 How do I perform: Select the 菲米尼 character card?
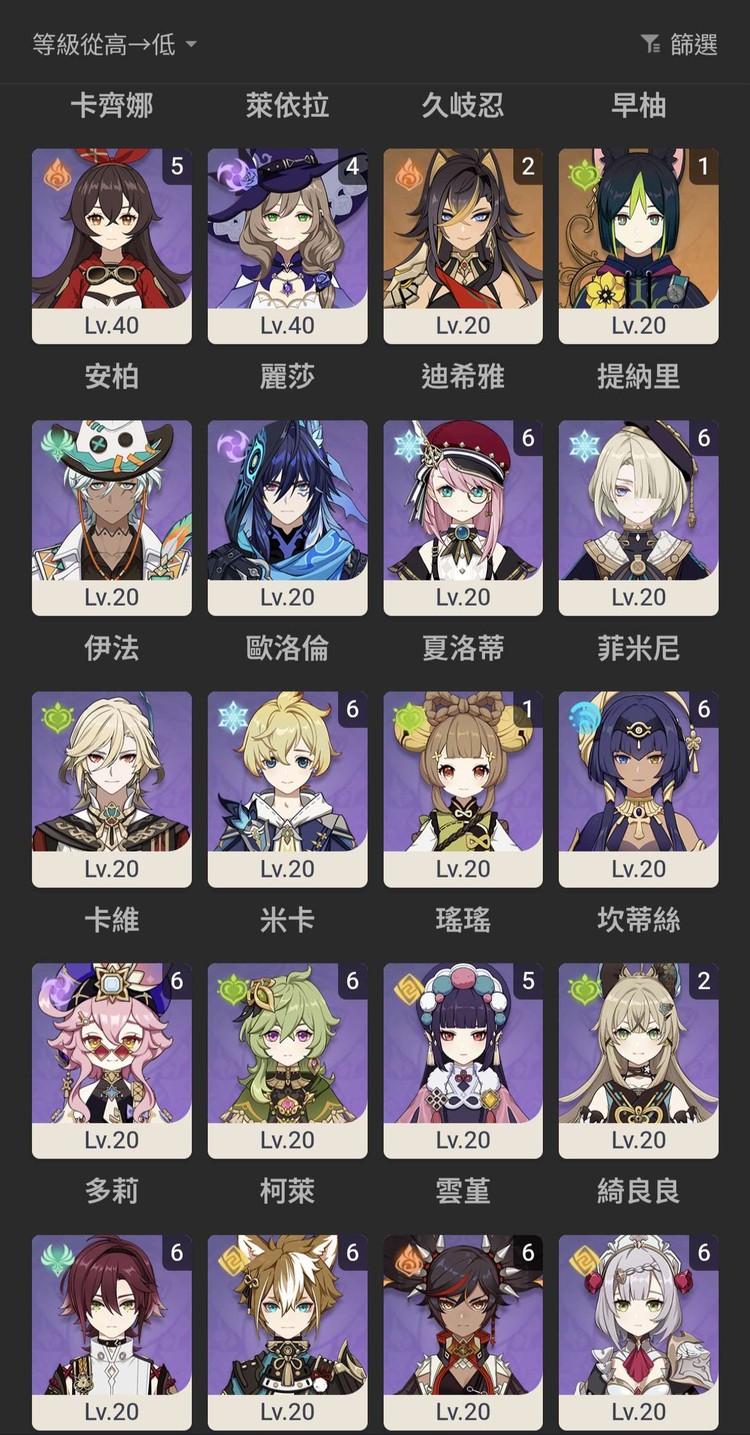pyautogui.click(x=638, y=517)
